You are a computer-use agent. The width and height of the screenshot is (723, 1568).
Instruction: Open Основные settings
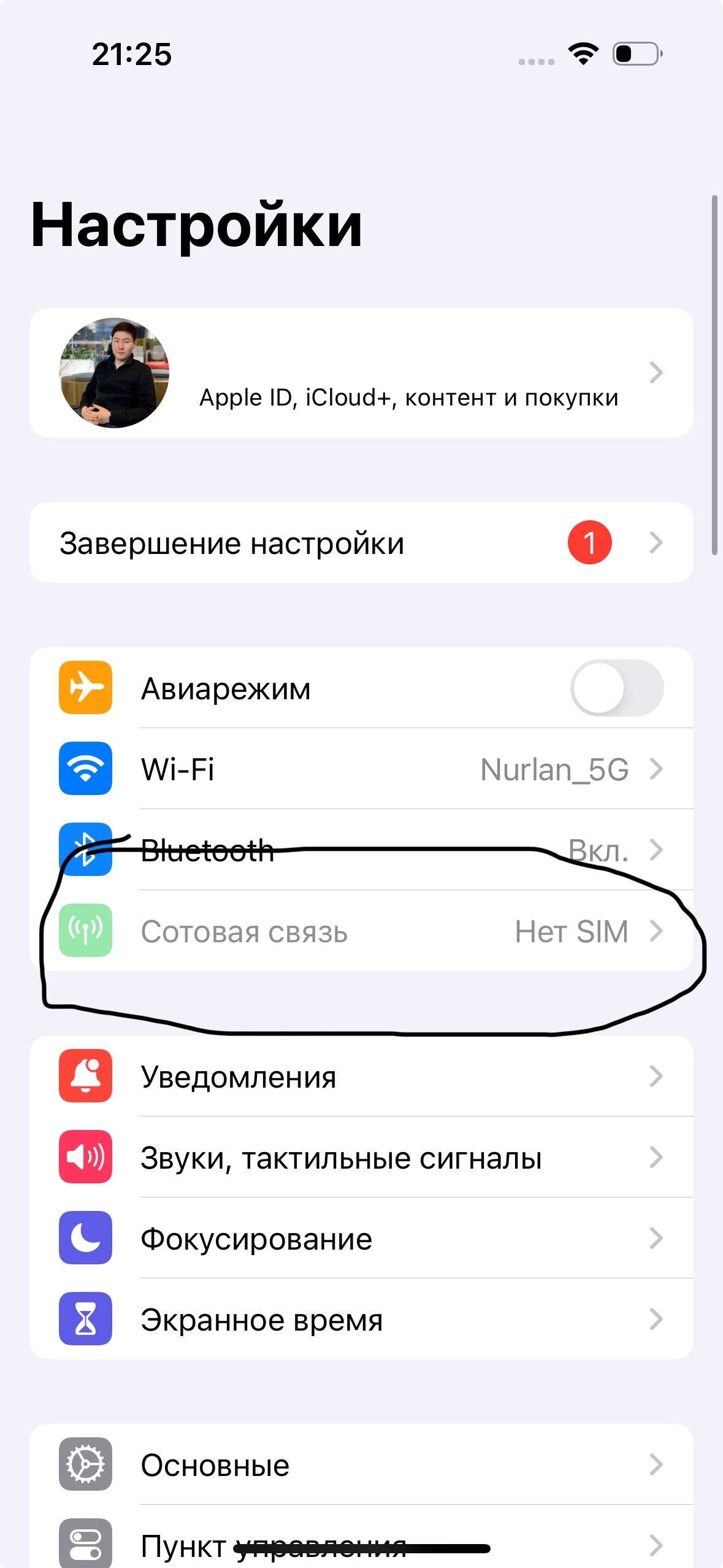(x=361, y=1464)
